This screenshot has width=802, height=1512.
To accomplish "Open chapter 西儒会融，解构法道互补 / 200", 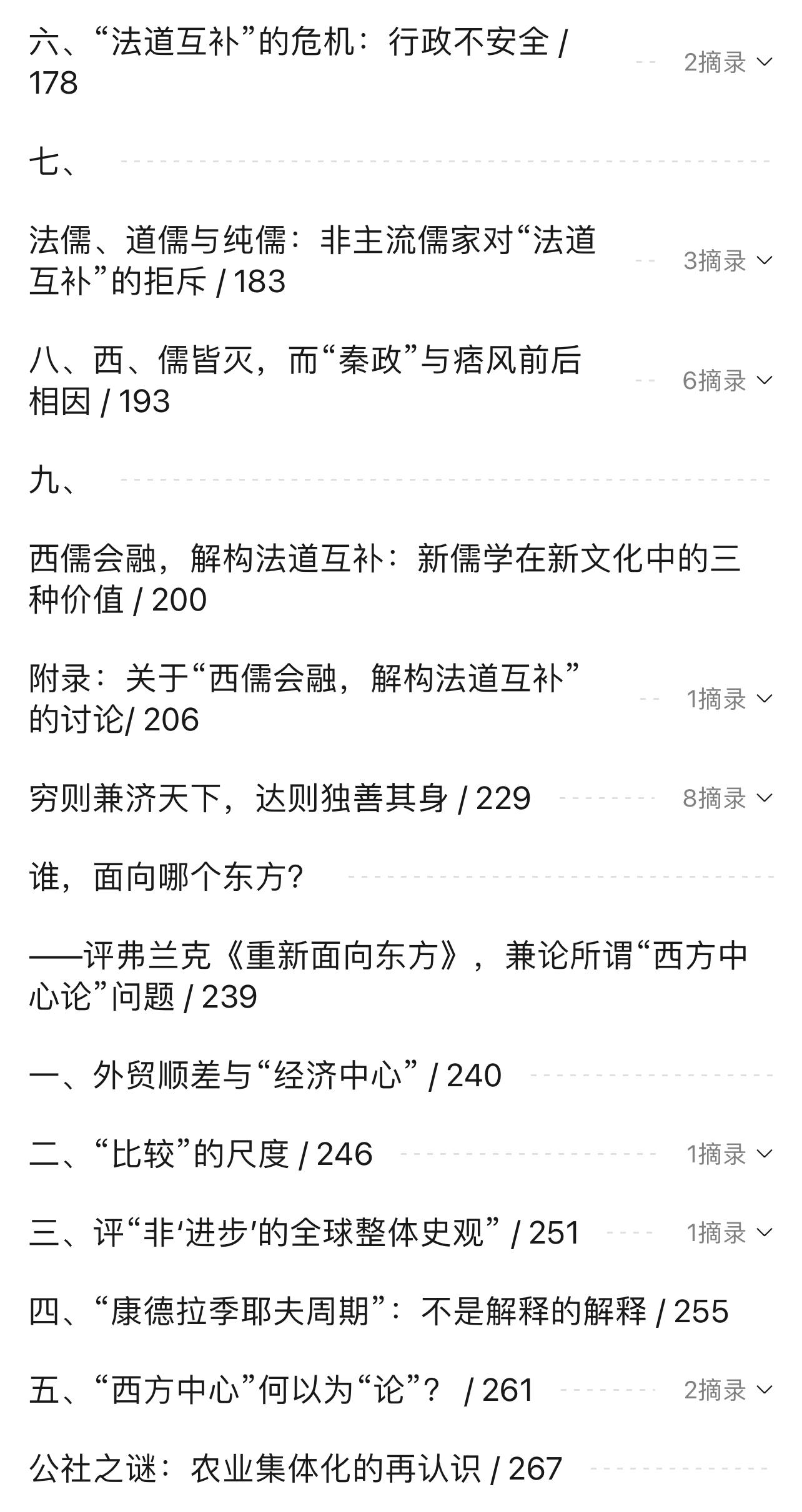I will click(x=385, y=579).
